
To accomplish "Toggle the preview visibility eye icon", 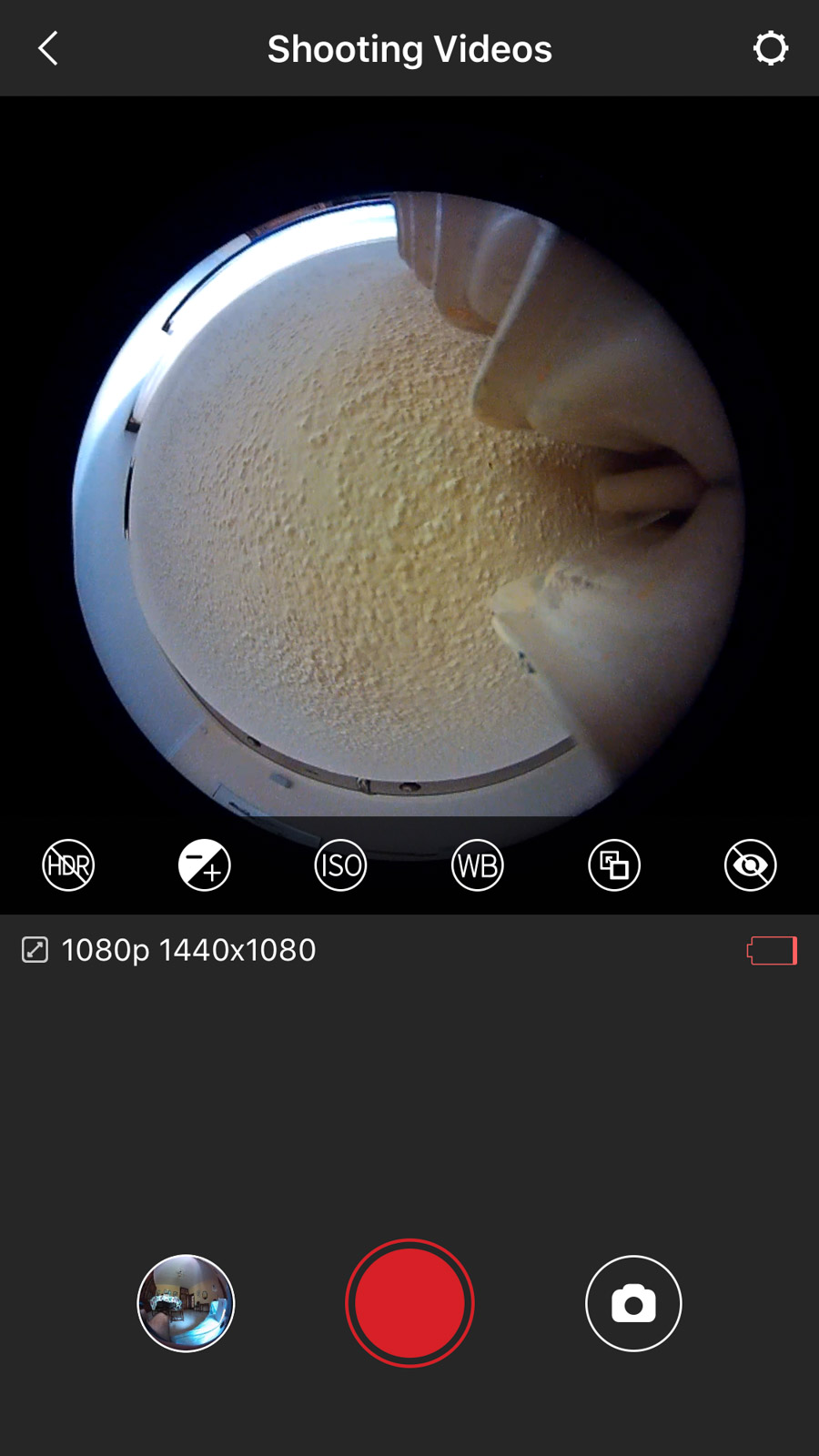I will 751,864.
